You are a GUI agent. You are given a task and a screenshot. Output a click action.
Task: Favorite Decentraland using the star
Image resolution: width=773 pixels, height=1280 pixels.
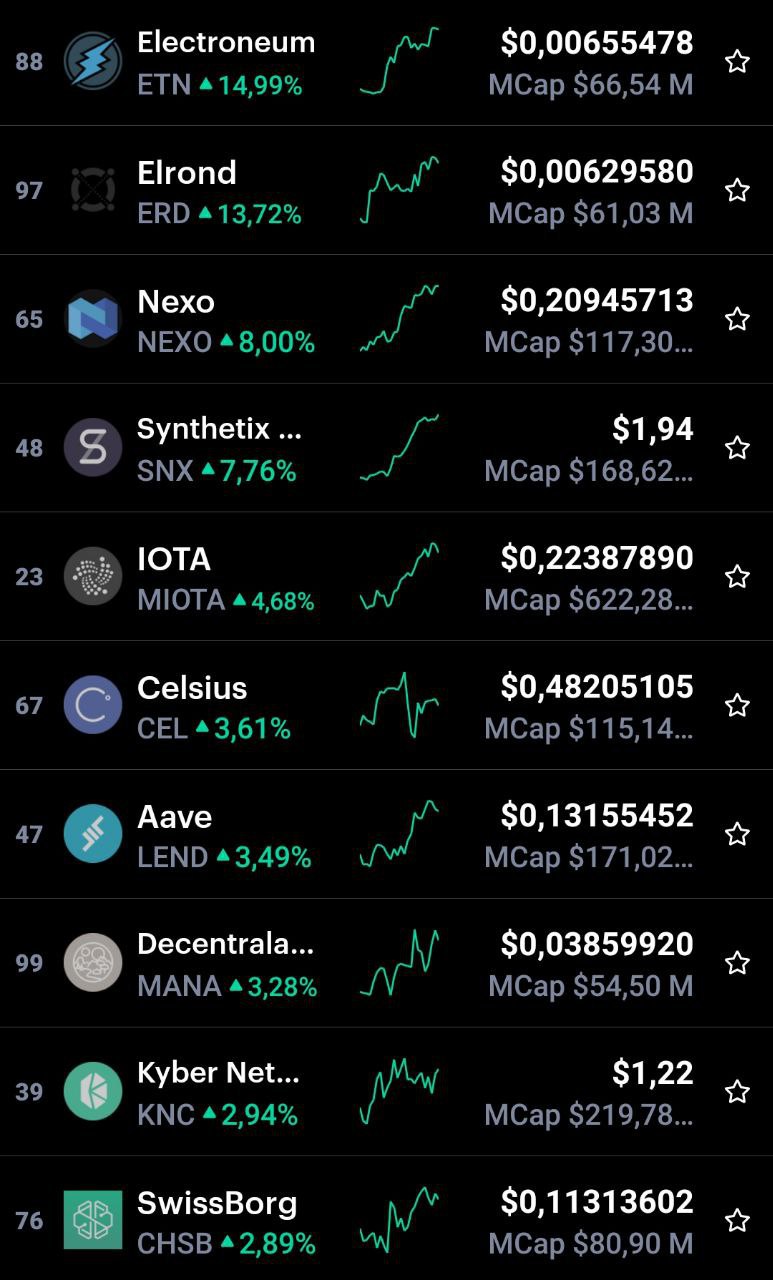737,963
